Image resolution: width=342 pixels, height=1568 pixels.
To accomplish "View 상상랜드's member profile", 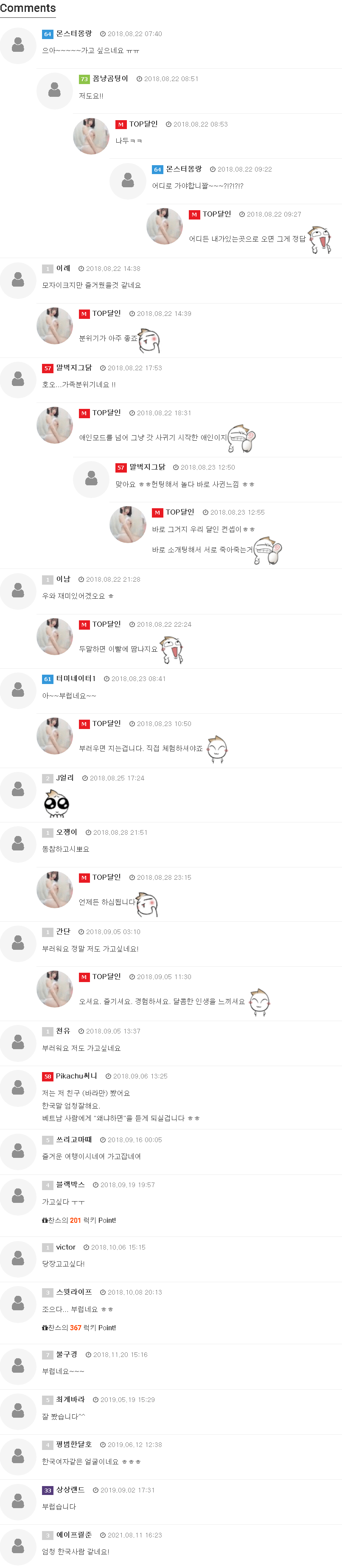I will point(70,1489).
